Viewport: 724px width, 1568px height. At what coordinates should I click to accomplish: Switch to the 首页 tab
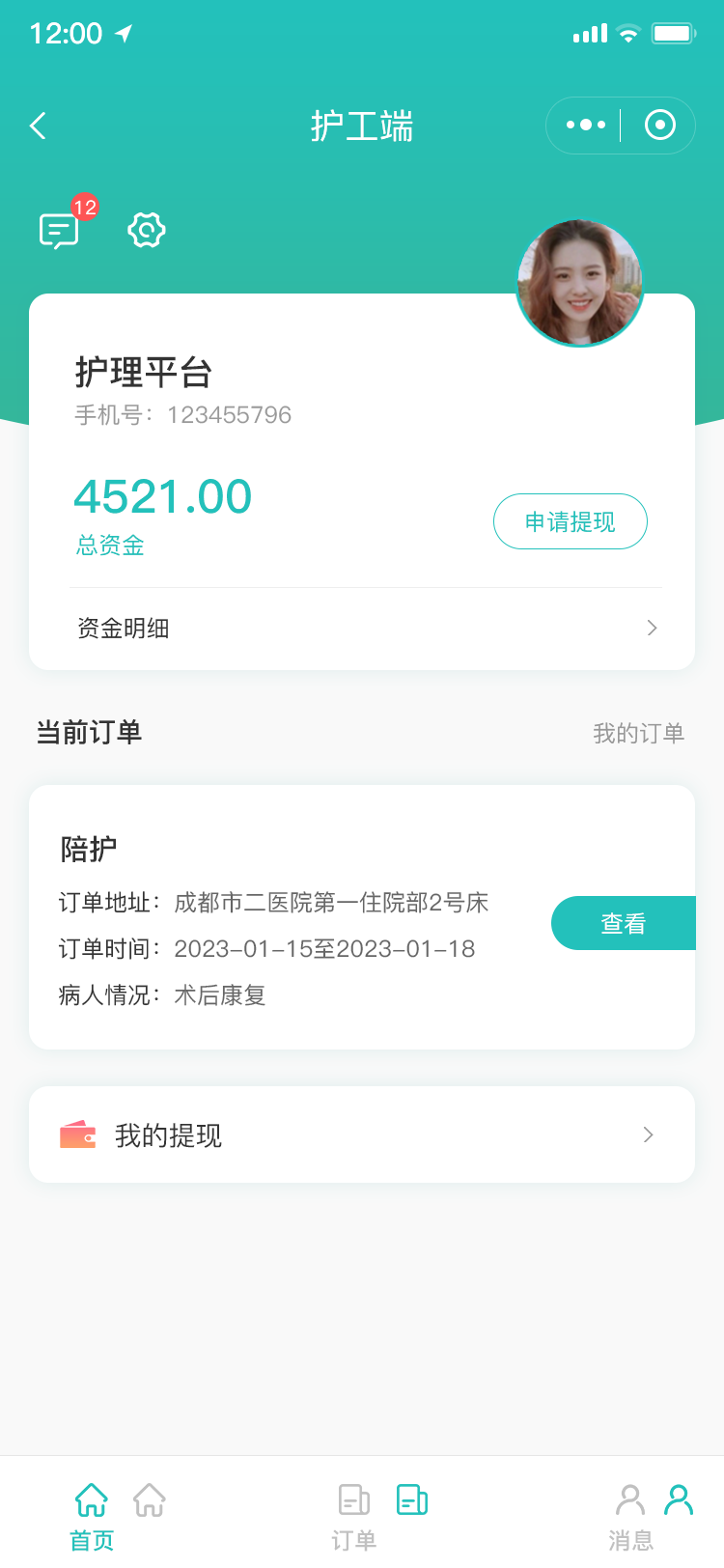(93, 1517)
